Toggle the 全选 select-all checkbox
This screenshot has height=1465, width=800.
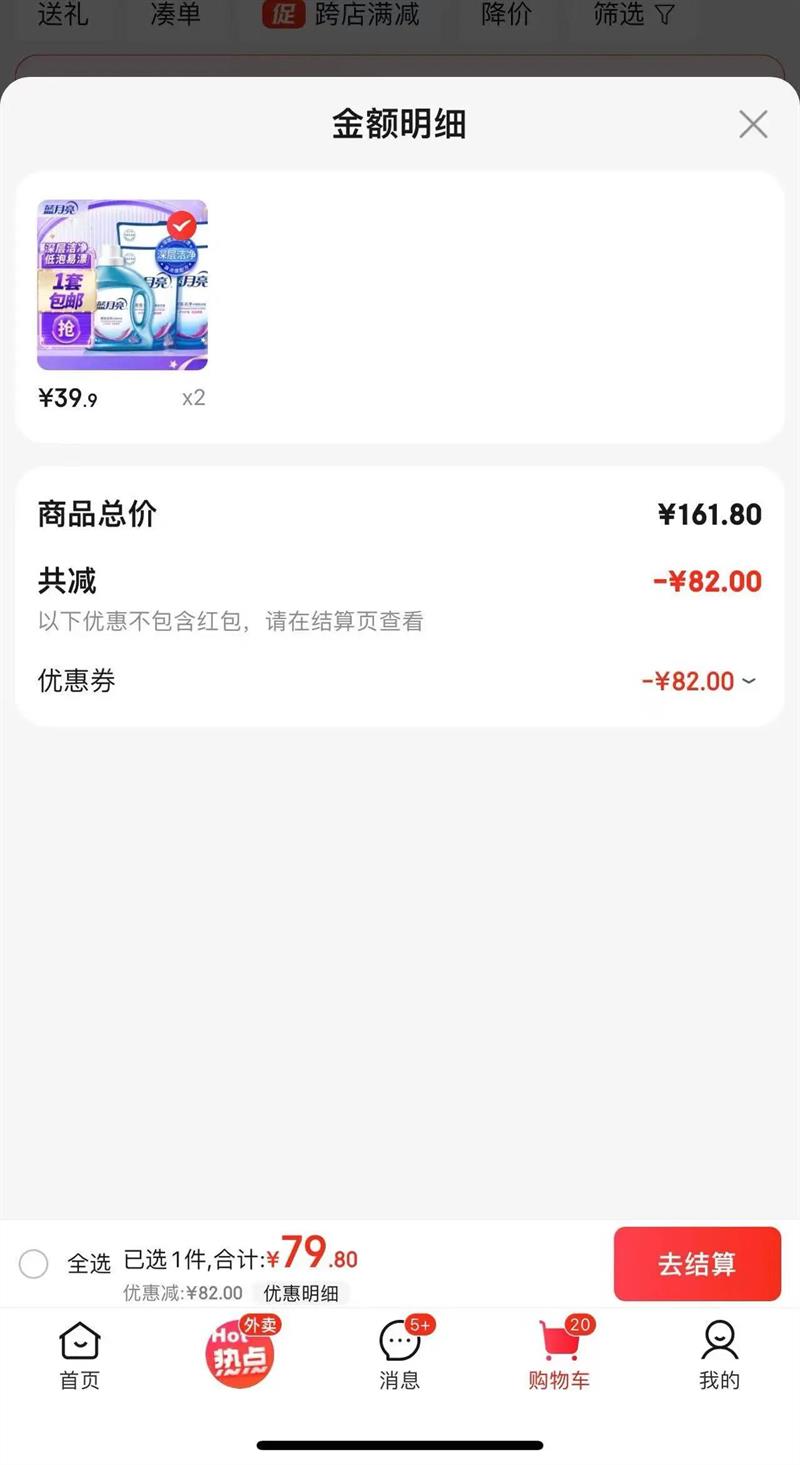pyautogui.click(x=34, y=1263)
